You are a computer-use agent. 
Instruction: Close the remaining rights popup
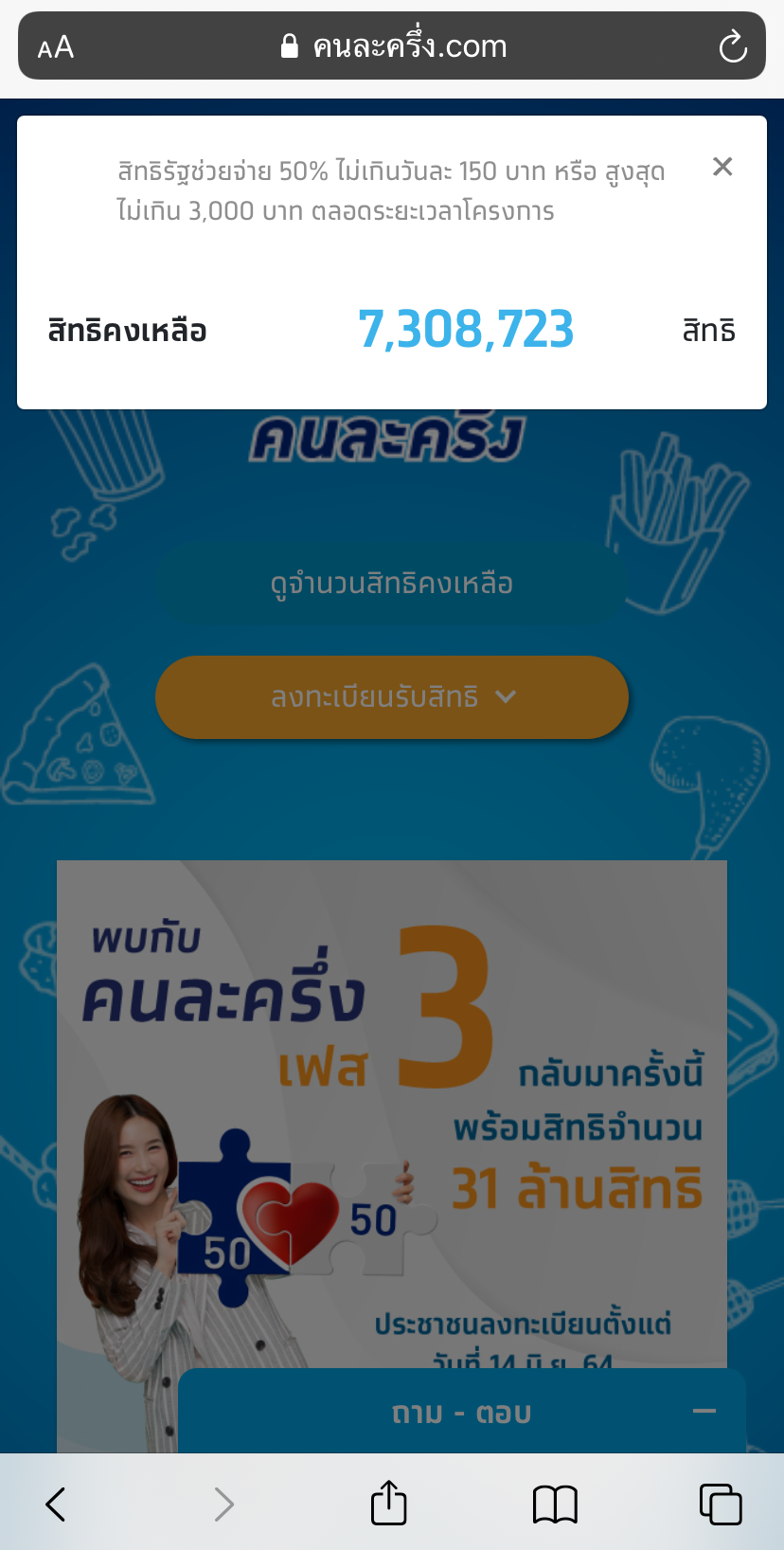point(722,167)
